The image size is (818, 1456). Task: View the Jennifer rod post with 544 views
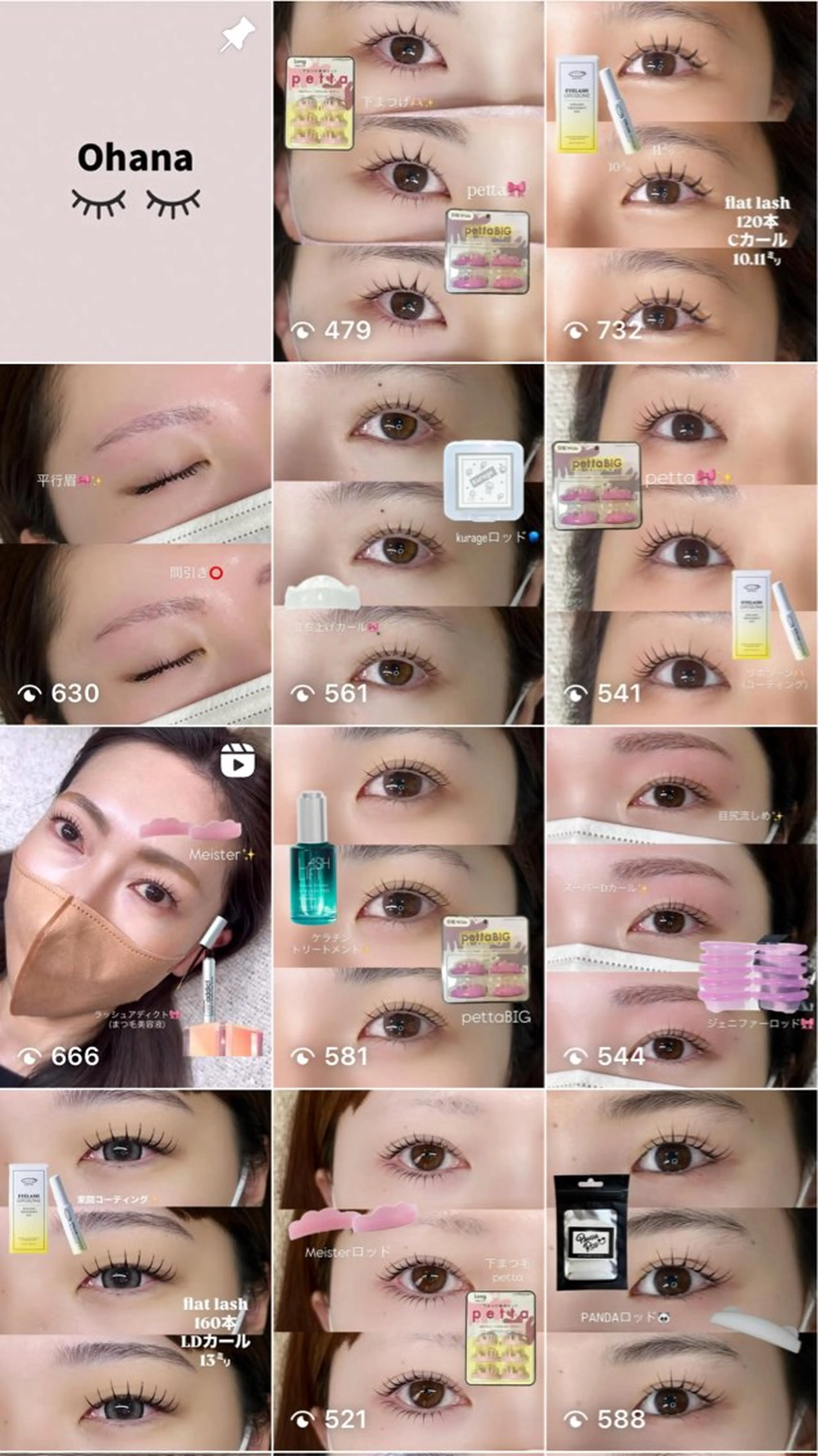[681, 907]
